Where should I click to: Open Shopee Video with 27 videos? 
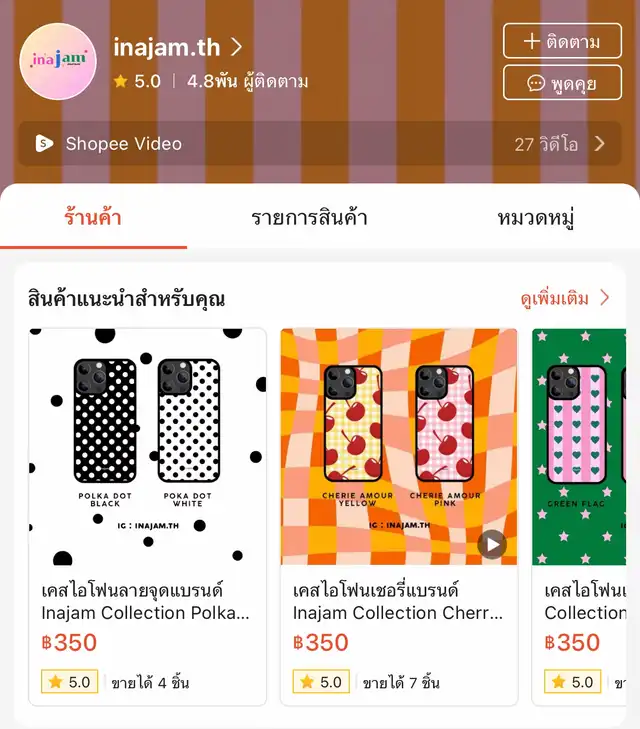320,144
